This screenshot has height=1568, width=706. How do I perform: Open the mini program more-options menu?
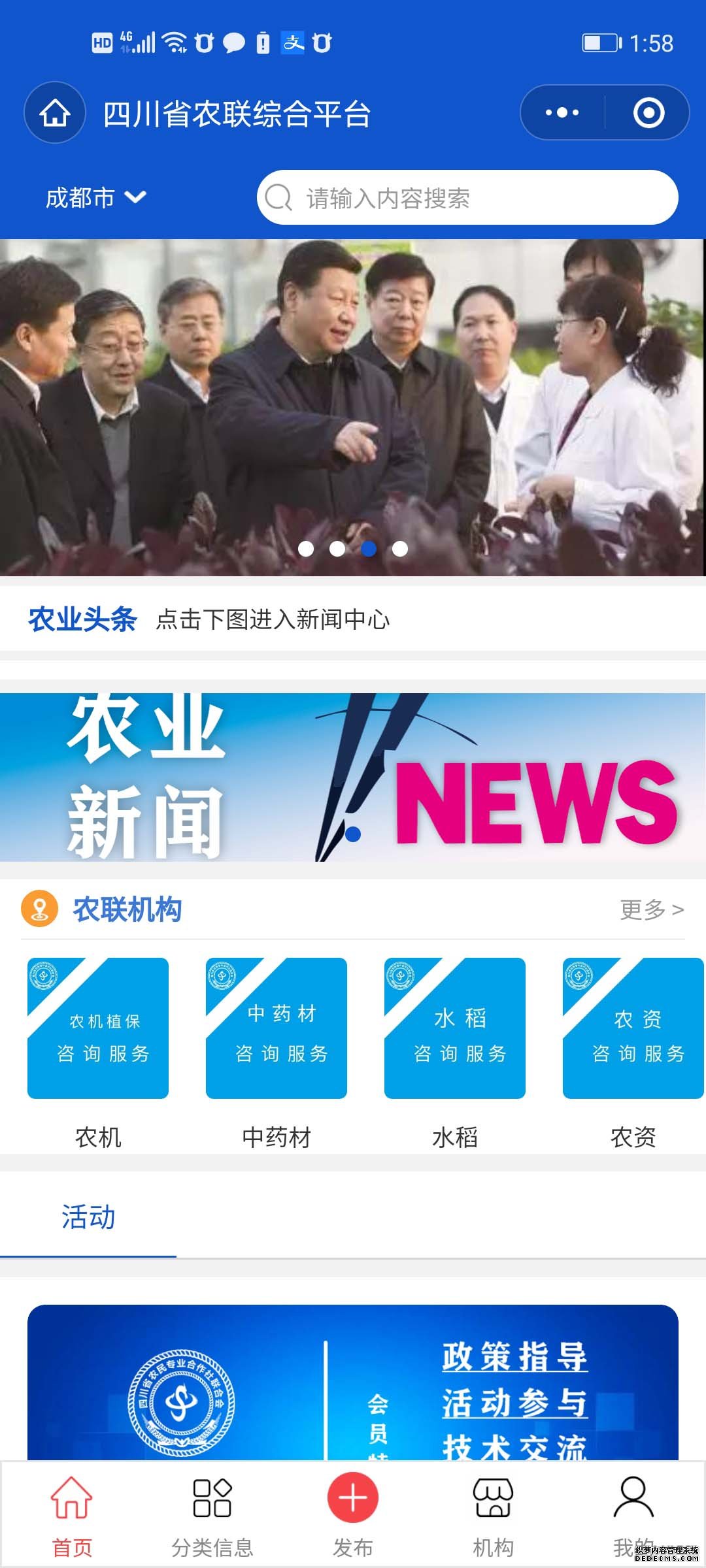click(562, 113)
